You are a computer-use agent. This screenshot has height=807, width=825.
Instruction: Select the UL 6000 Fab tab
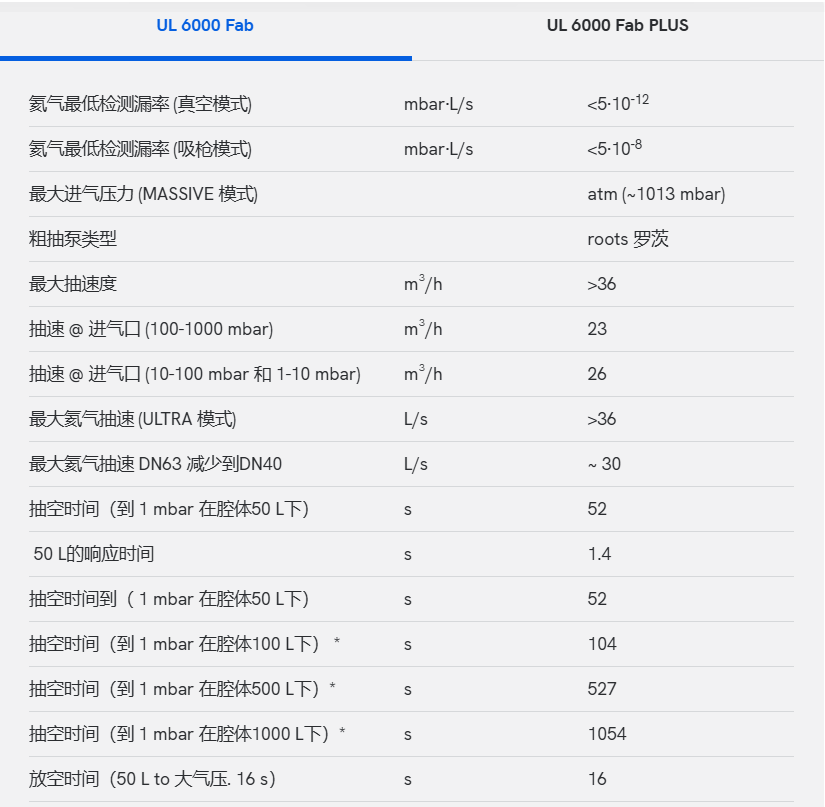pos(205,26)
